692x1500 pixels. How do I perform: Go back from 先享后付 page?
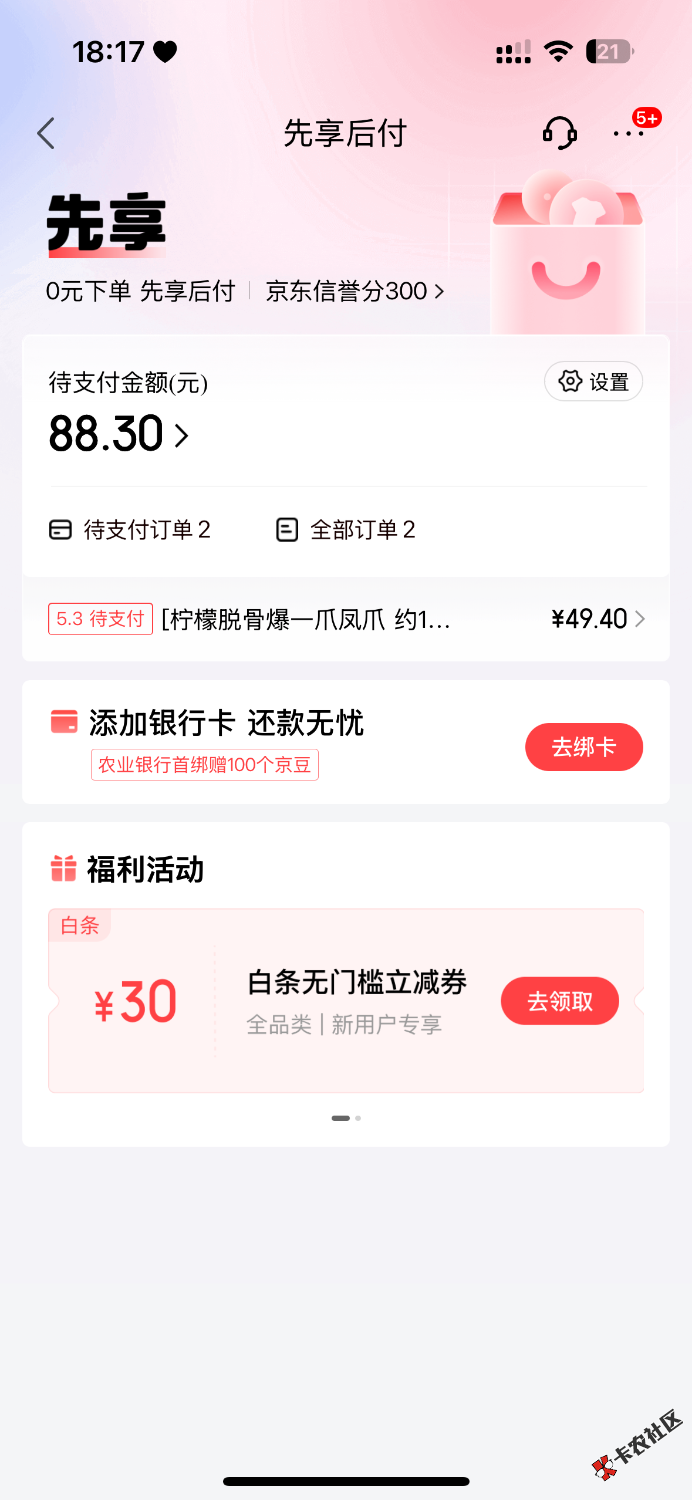tap(46, 133)
